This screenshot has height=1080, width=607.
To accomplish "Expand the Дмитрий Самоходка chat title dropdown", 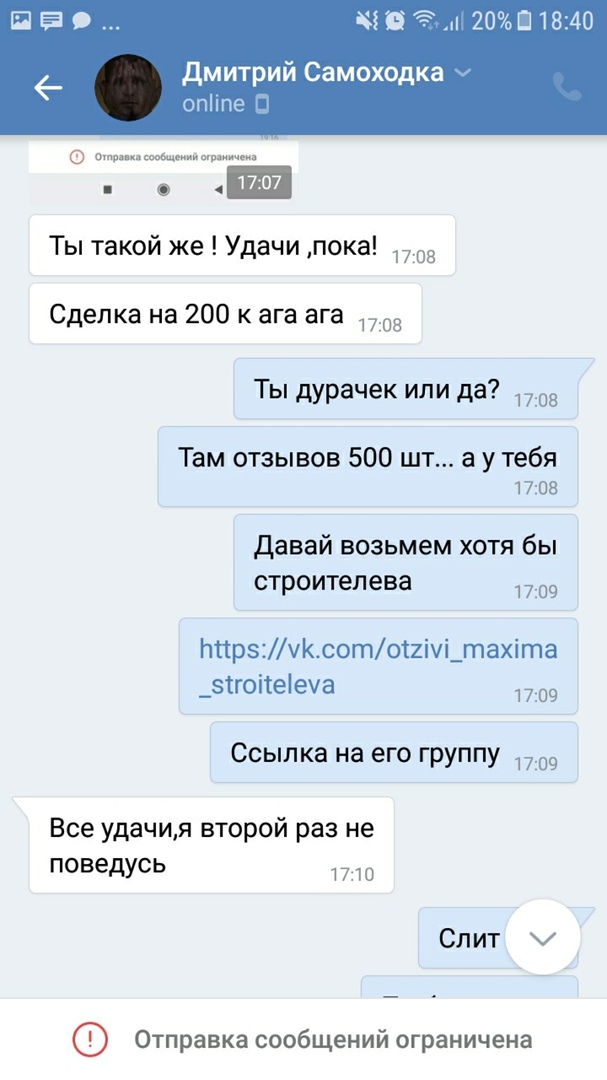I will (462, 73).
